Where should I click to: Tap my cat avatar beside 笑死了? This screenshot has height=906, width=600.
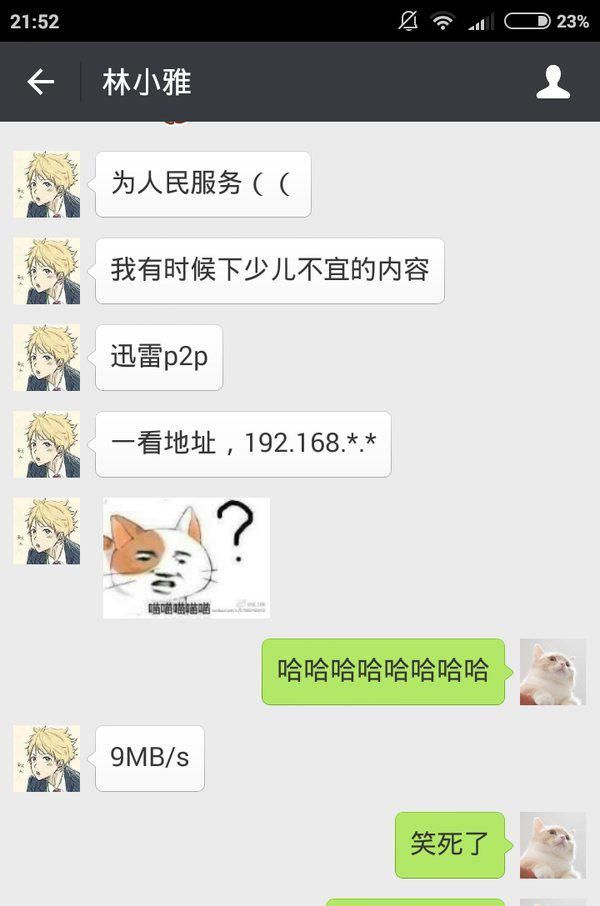(552, 845)
